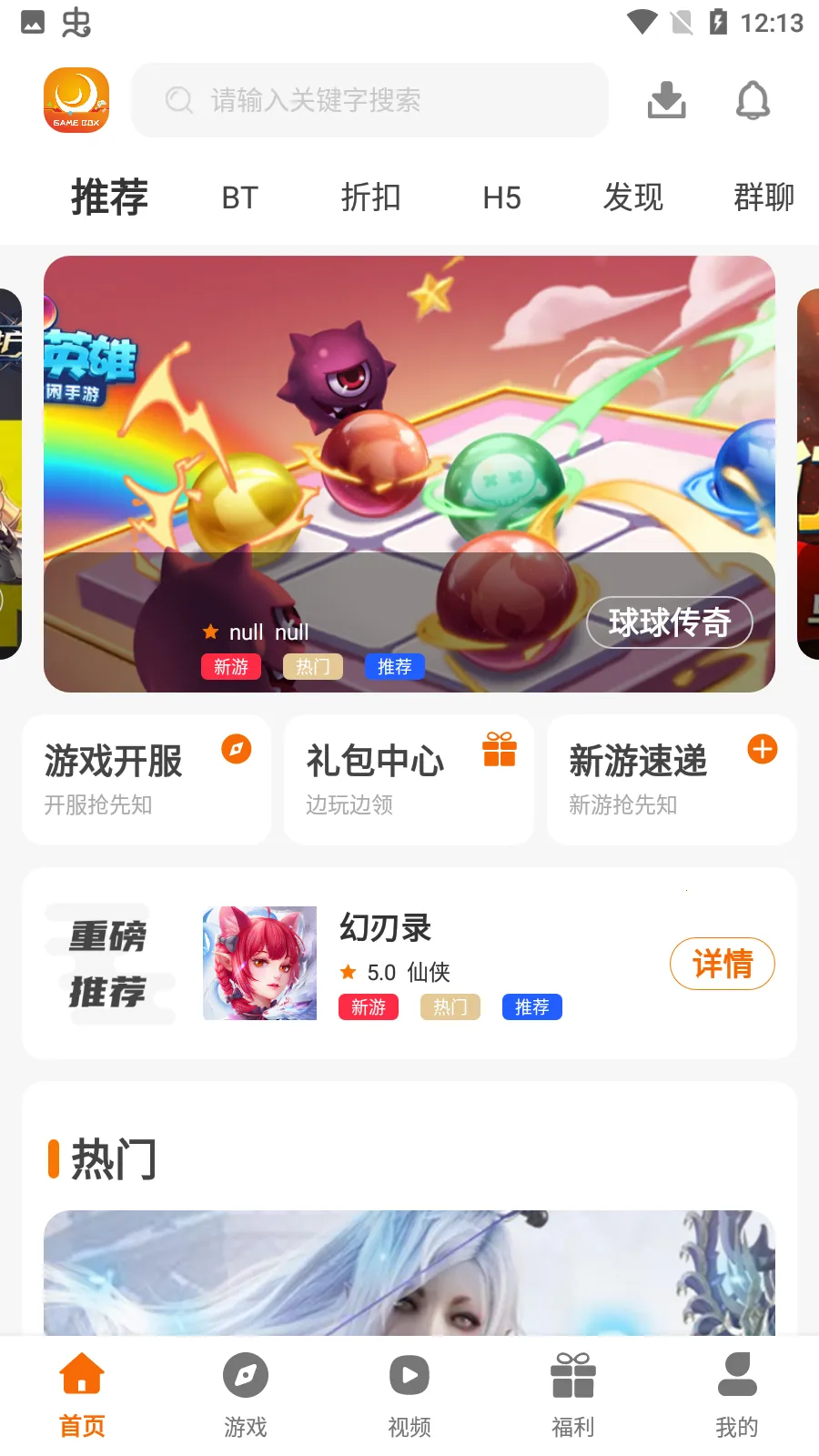Open the 游戏开服 compass icon
Image resolution: width=819 pixels, height=1456 pixels.
coord(235,750)
